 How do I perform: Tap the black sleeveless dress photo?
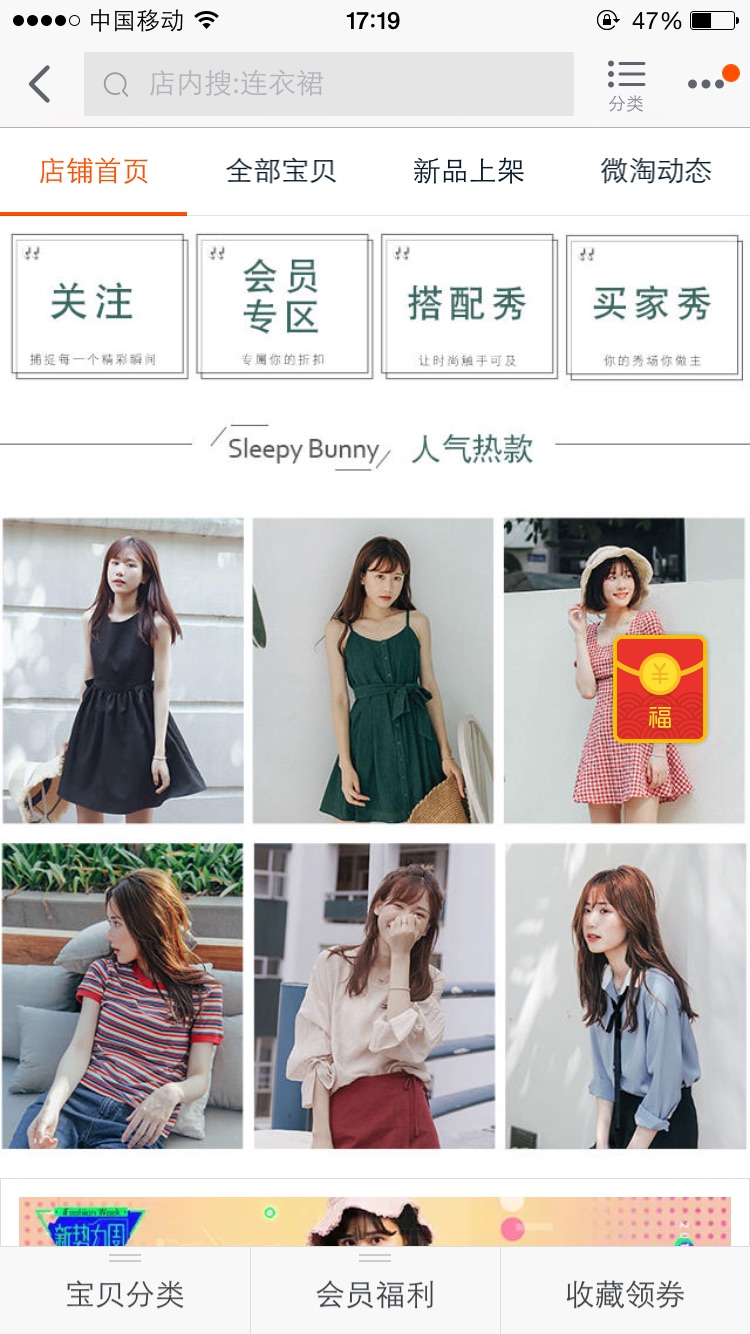pos(124,670)
